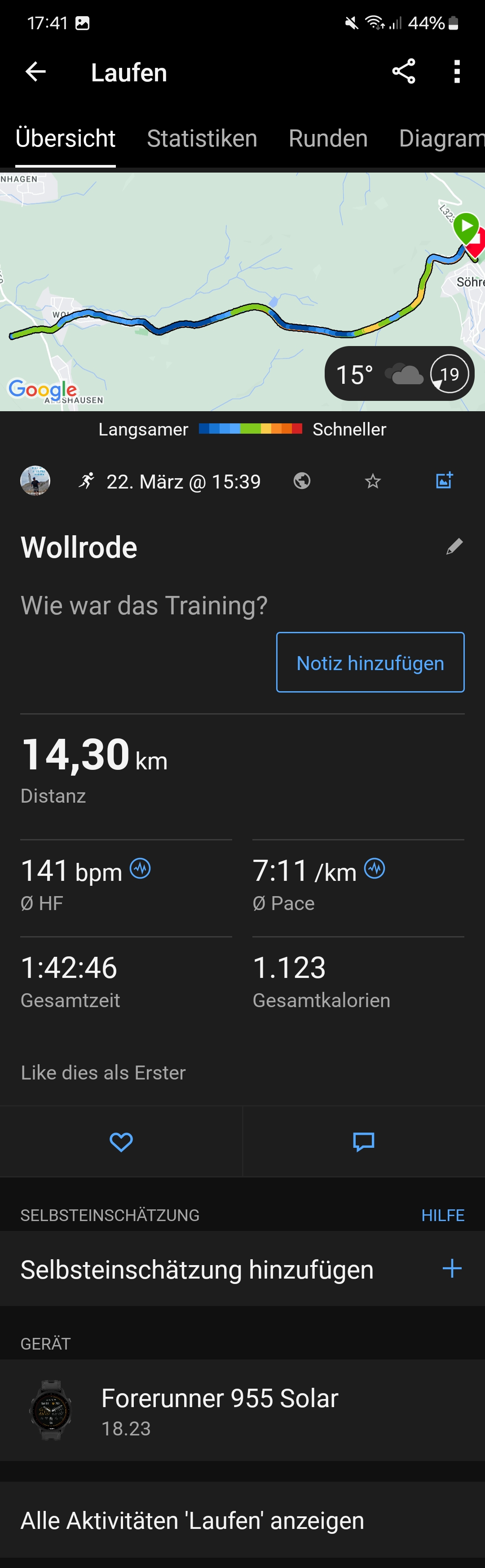Open the Diagramme tab
This screenshot has width=485, height=1568.
[x=441, y=139]
